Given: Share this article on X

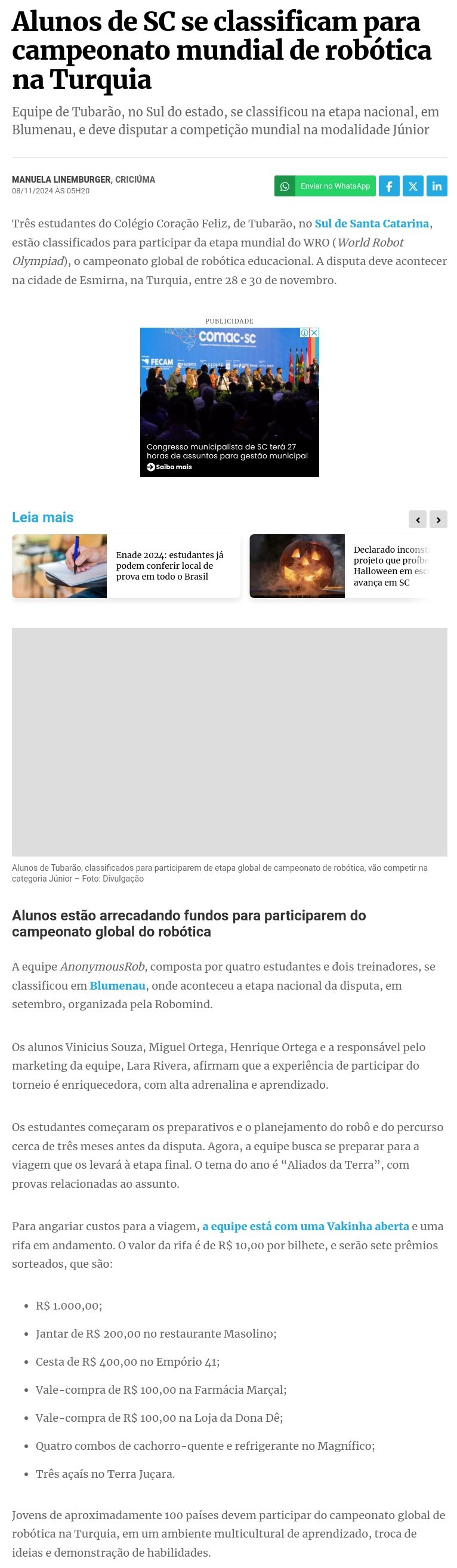Looking at the screenshot, I should (413, 186).
